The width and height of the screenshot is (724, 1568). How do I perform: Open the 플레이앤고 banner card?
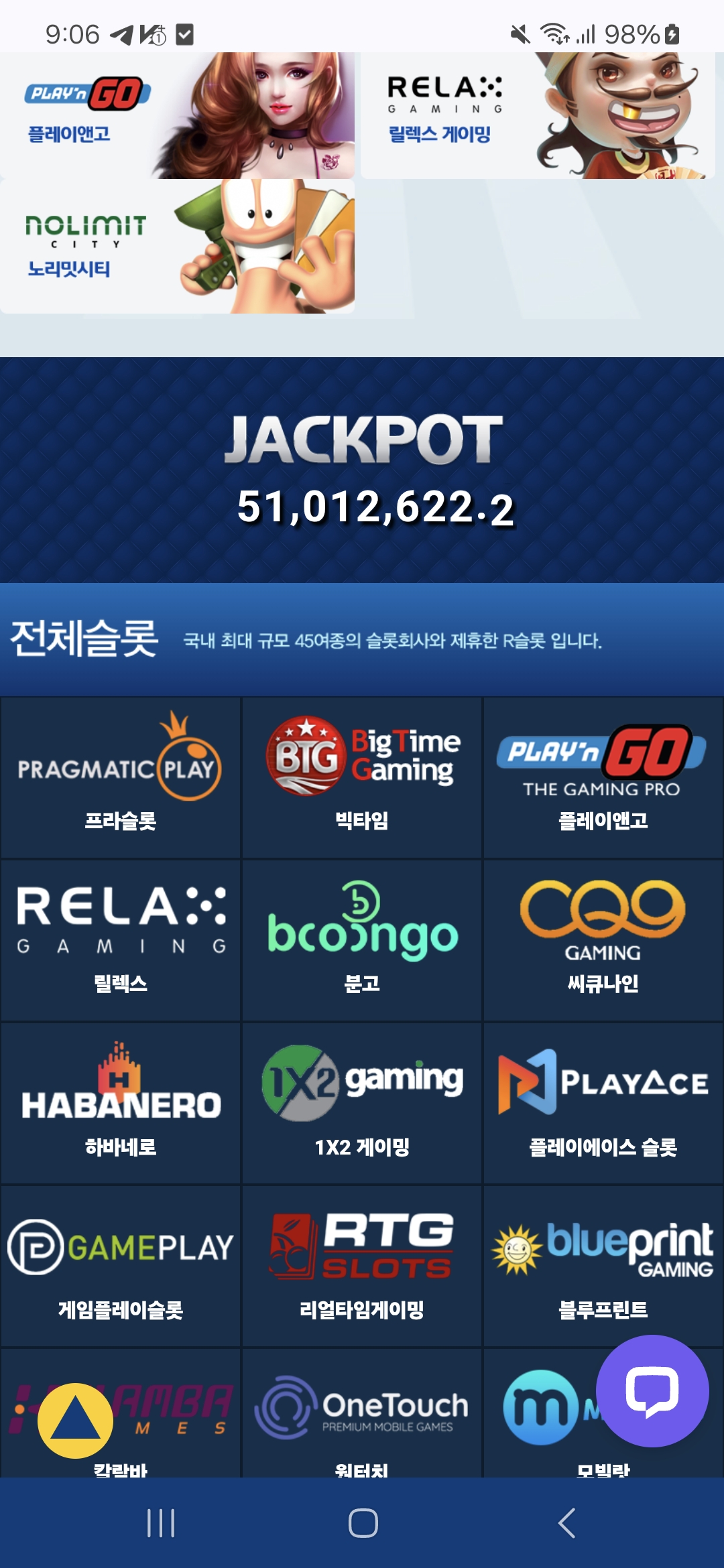pos(177,115)
